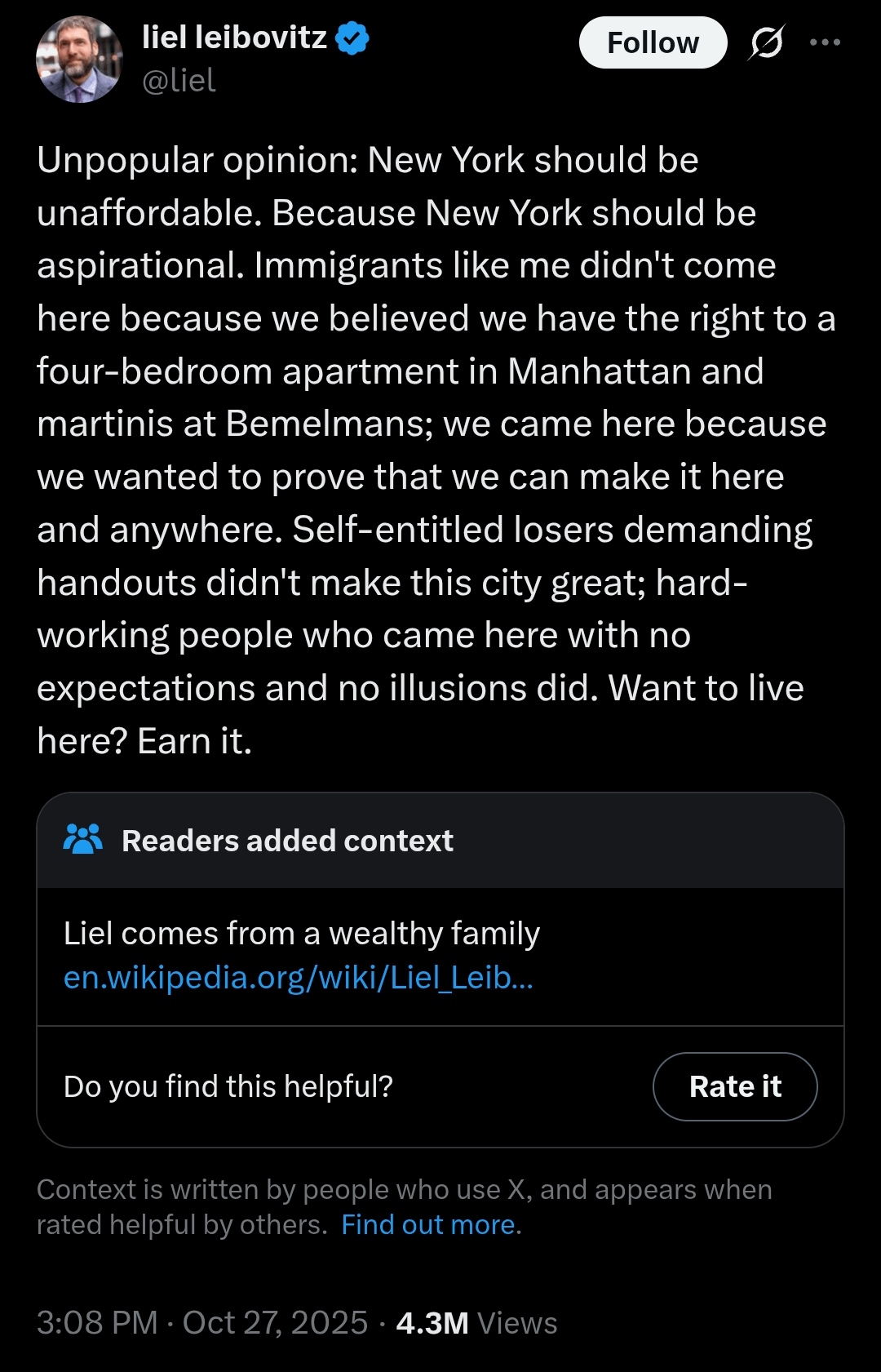Open liel leibovitz's profile picture
Image resolution: width=881 pixels, height=1372 pixels.
pos(79,60)
